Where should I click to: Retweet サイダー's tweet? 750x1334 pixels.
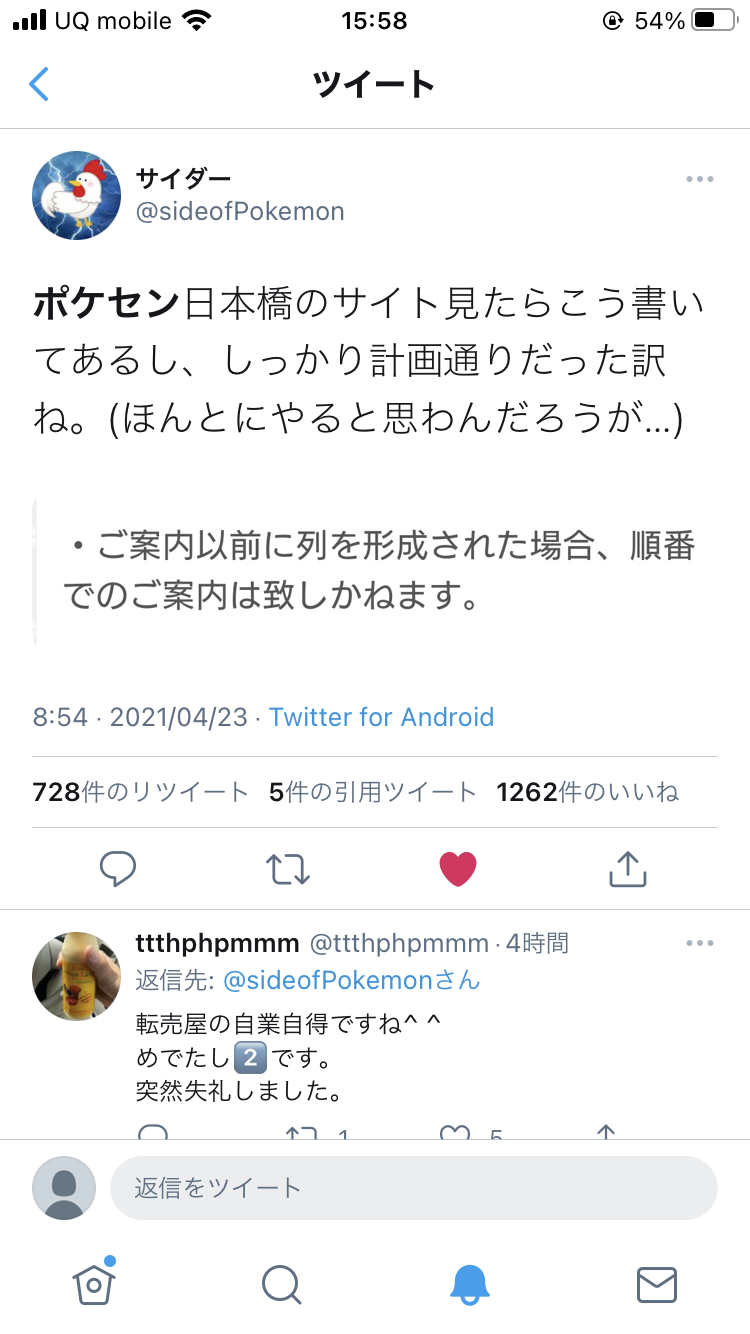tap(288, 869)
